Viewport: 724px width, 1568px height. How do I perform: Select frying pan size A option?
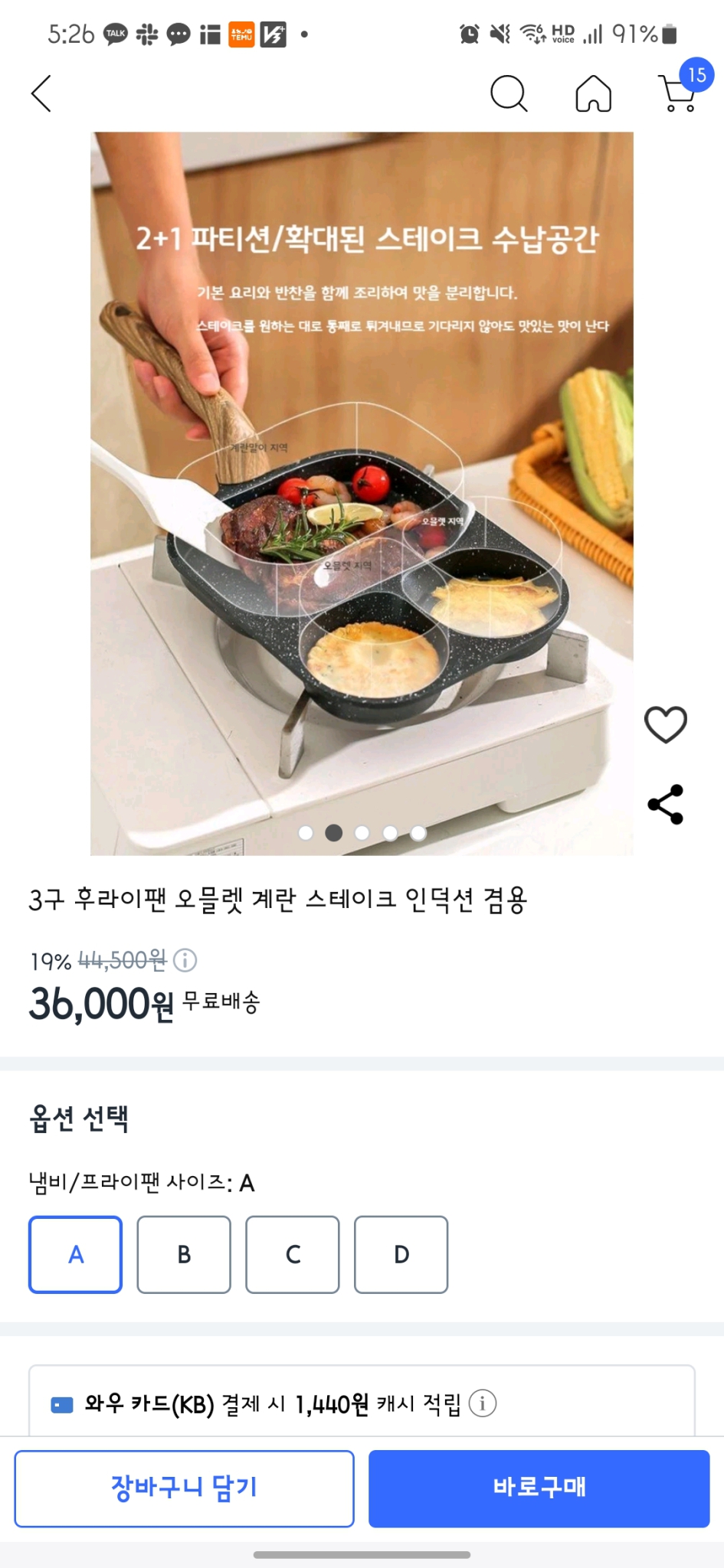coord(74,1255)
